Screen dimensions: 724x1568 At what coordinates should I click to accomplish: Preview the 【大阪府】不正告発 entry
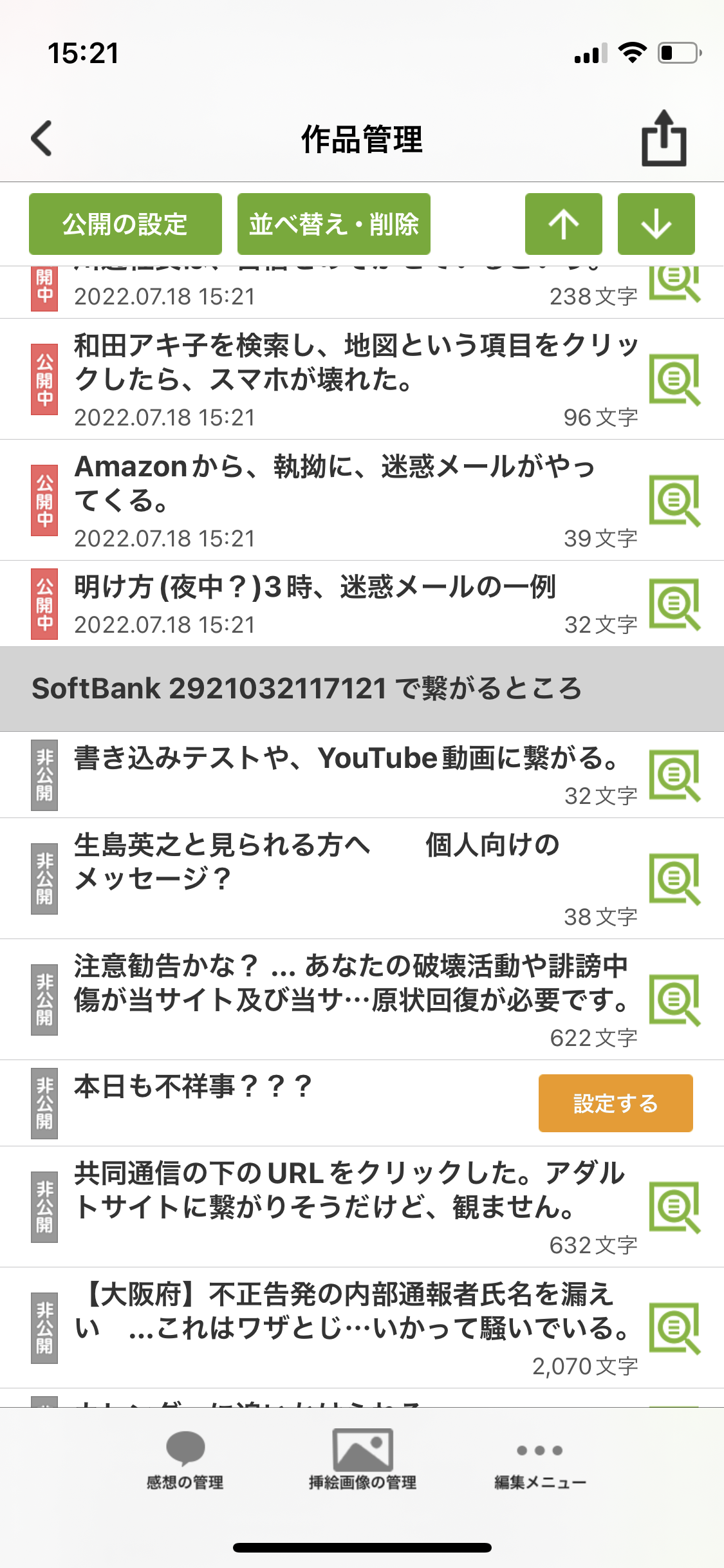674,1328
